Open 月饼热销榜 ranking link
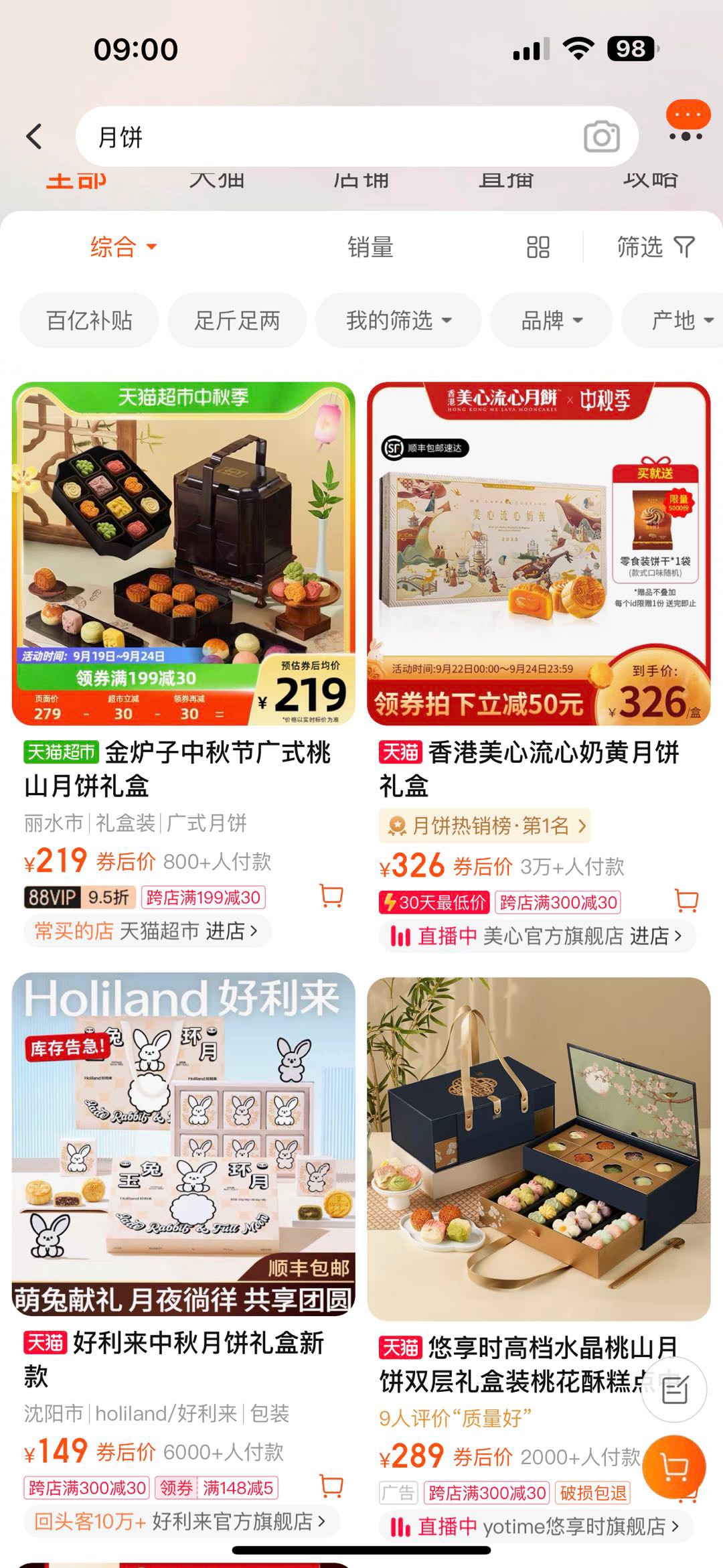723x1568 pixels. coord(485,826)
